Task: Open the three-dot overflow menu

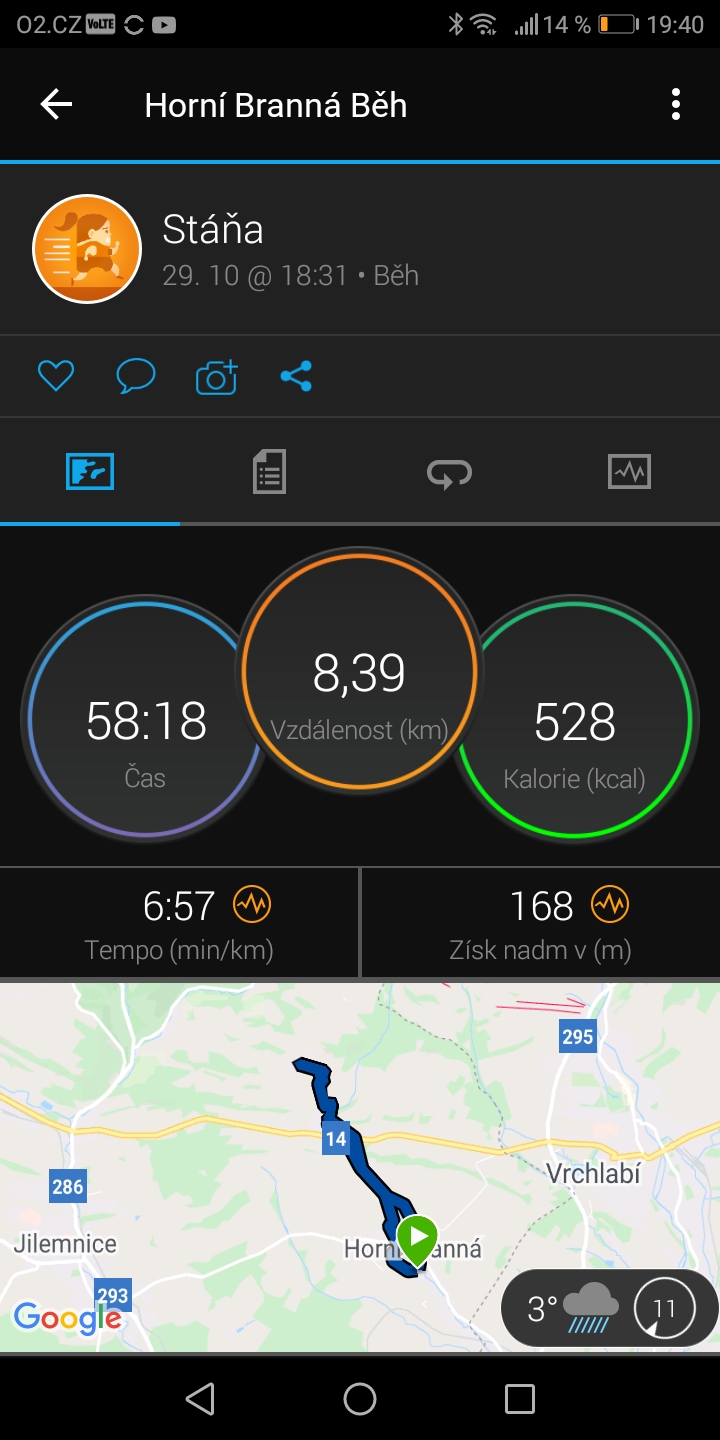Action: point(676,104)
